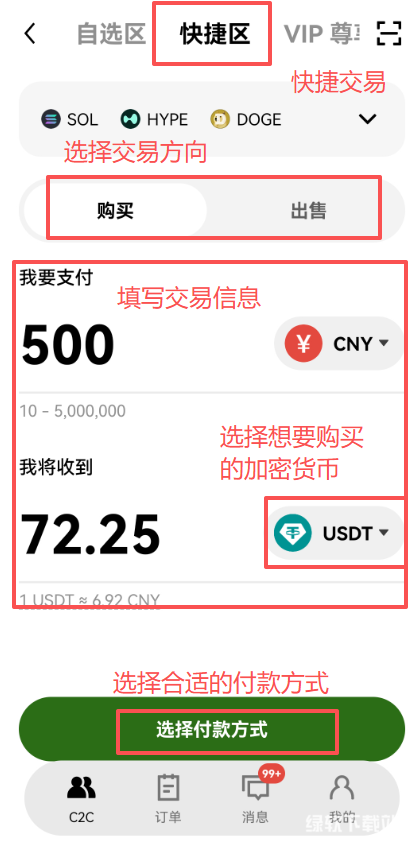Choose the SOL coin chip
This screenshot has width=414, height=864.
point(69,120)
